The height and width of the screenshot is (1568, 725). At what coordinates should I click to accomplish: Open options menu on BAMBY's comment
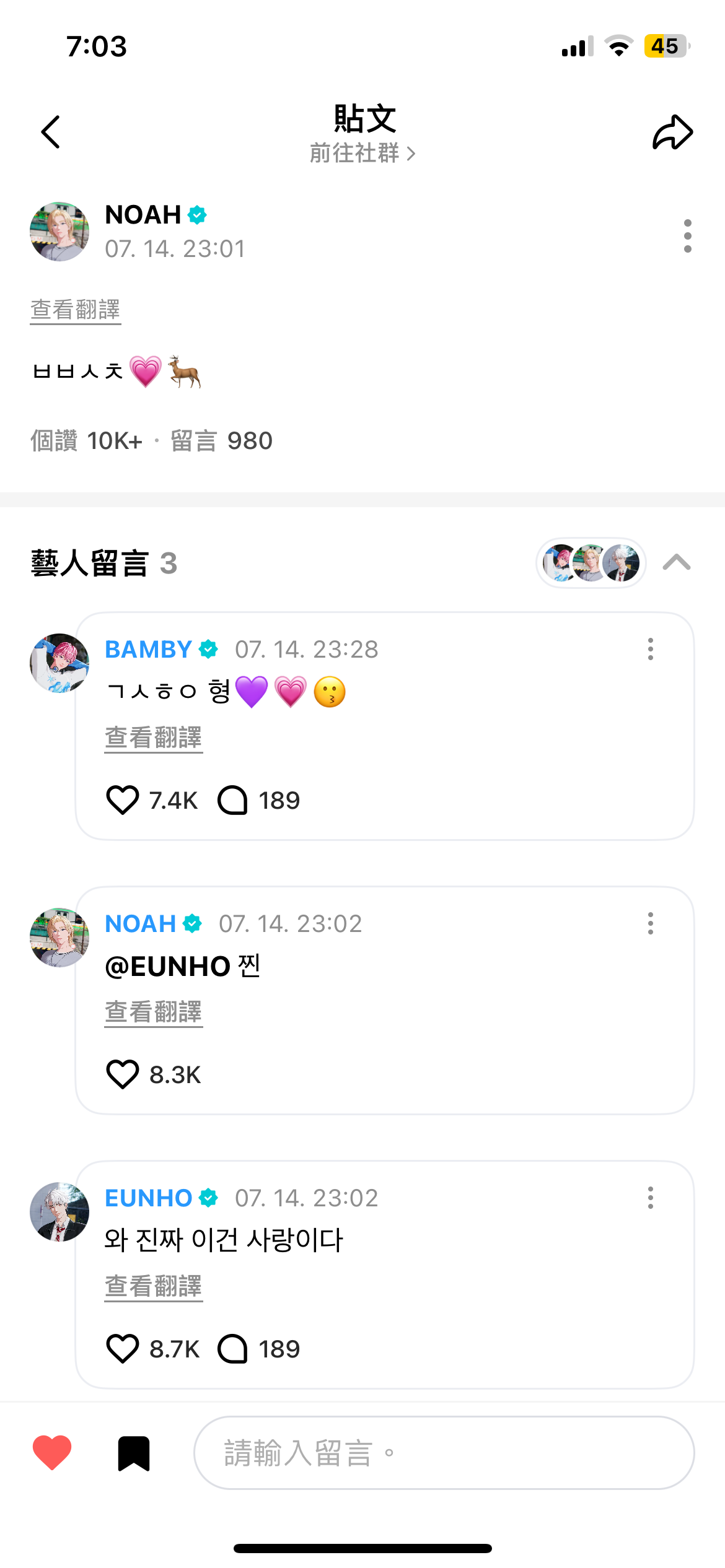650,649
